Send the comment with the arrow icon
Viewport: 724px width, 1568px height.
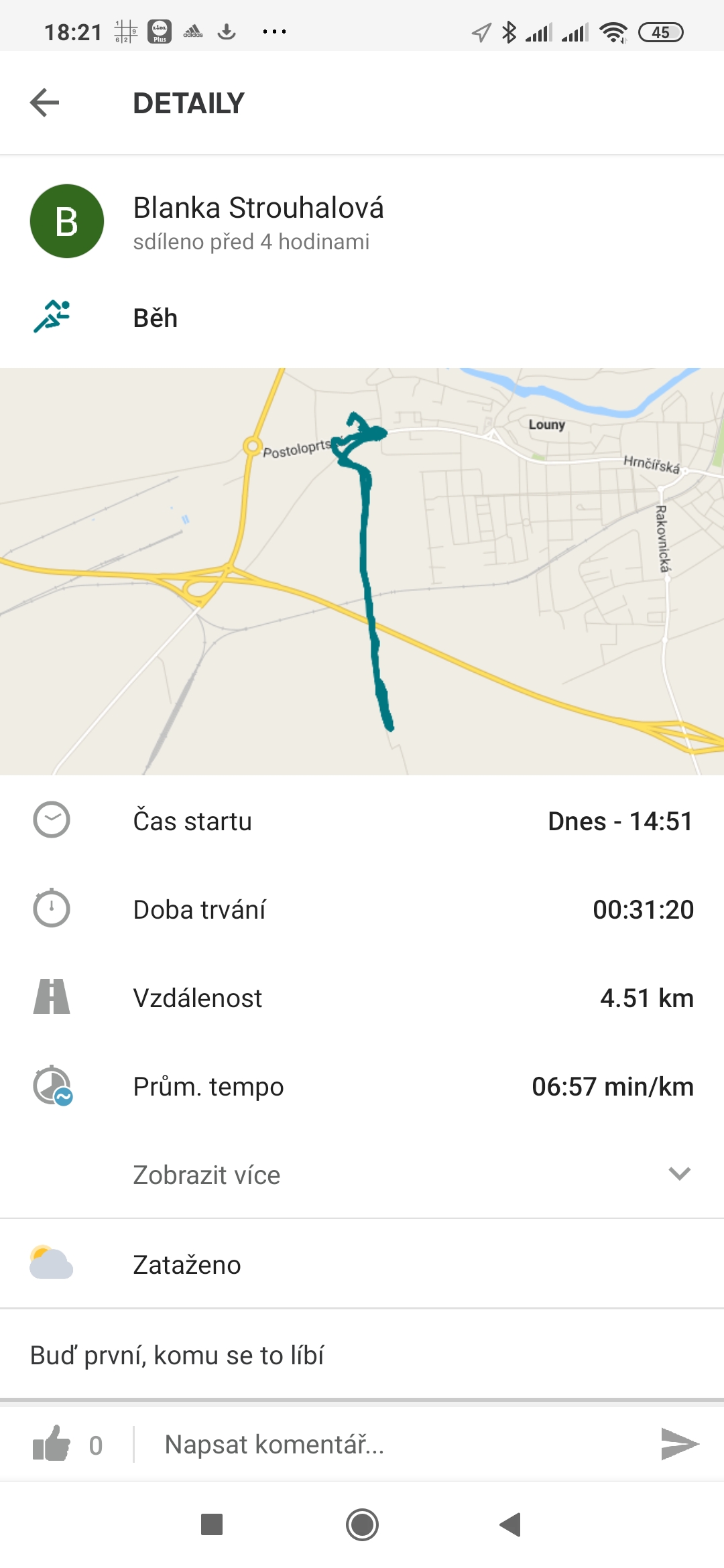(x=680, y=1443)
